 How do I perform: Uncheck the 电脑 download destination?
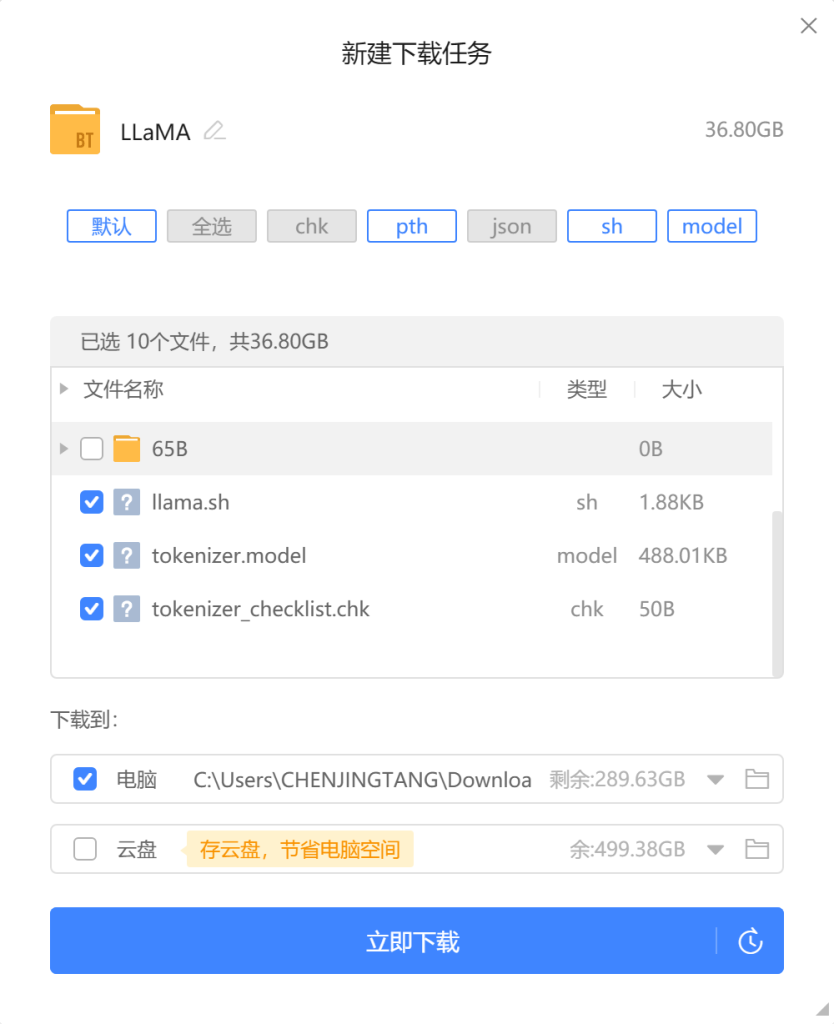pyautogui.click(x=85, y=779)
